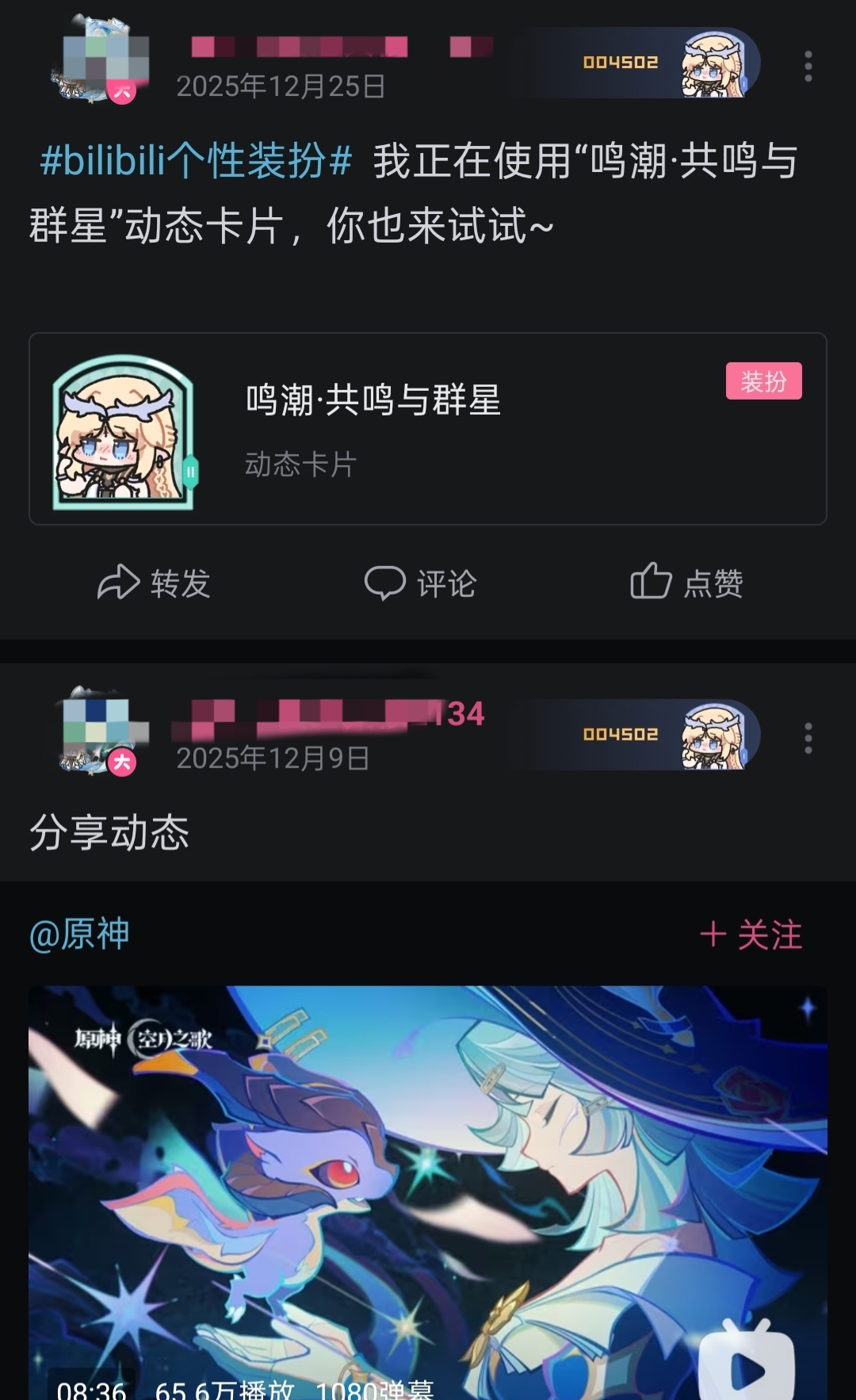856x1400 pixels.
Task: Tap 转发 to repost the post
Action: coord(154,583)
